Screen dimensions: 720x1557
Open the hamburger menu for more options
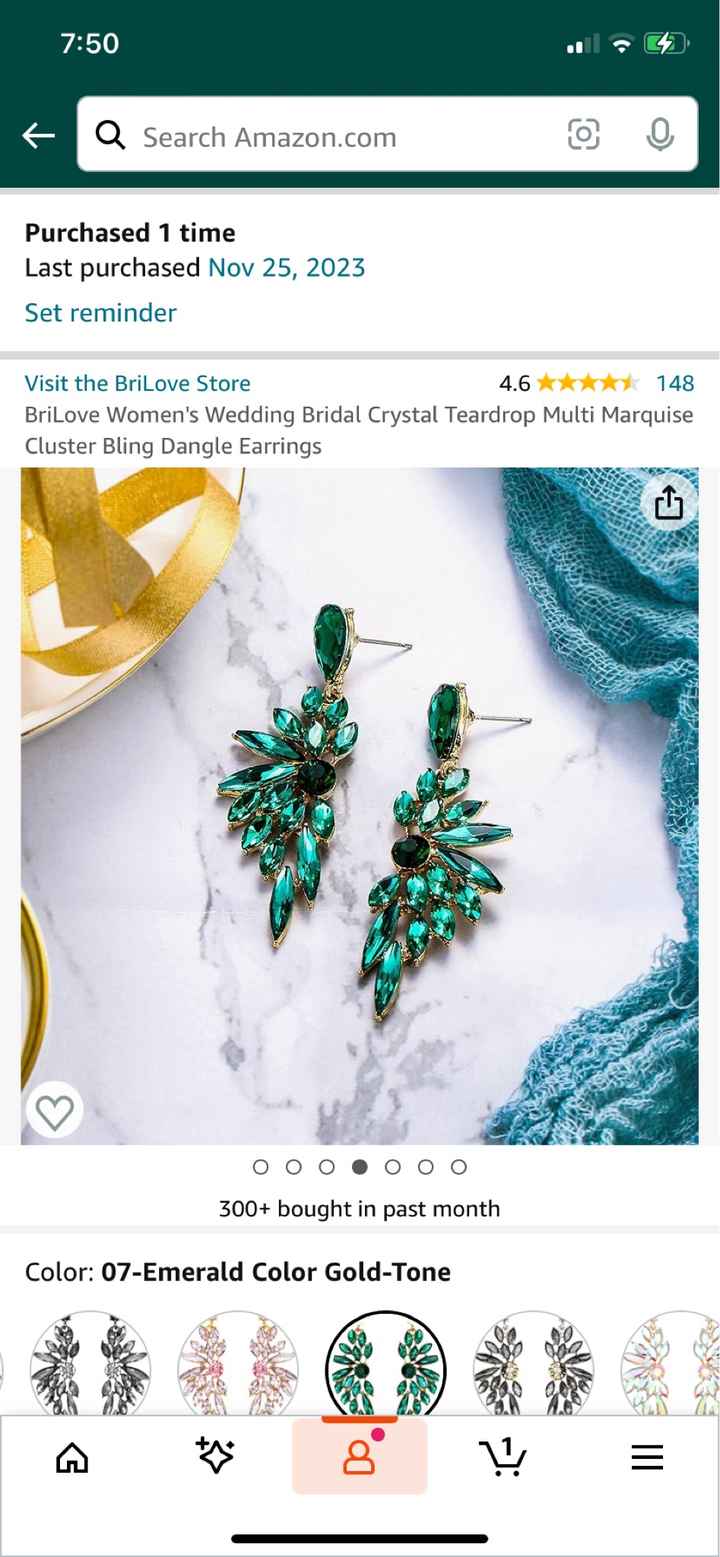647,1458
